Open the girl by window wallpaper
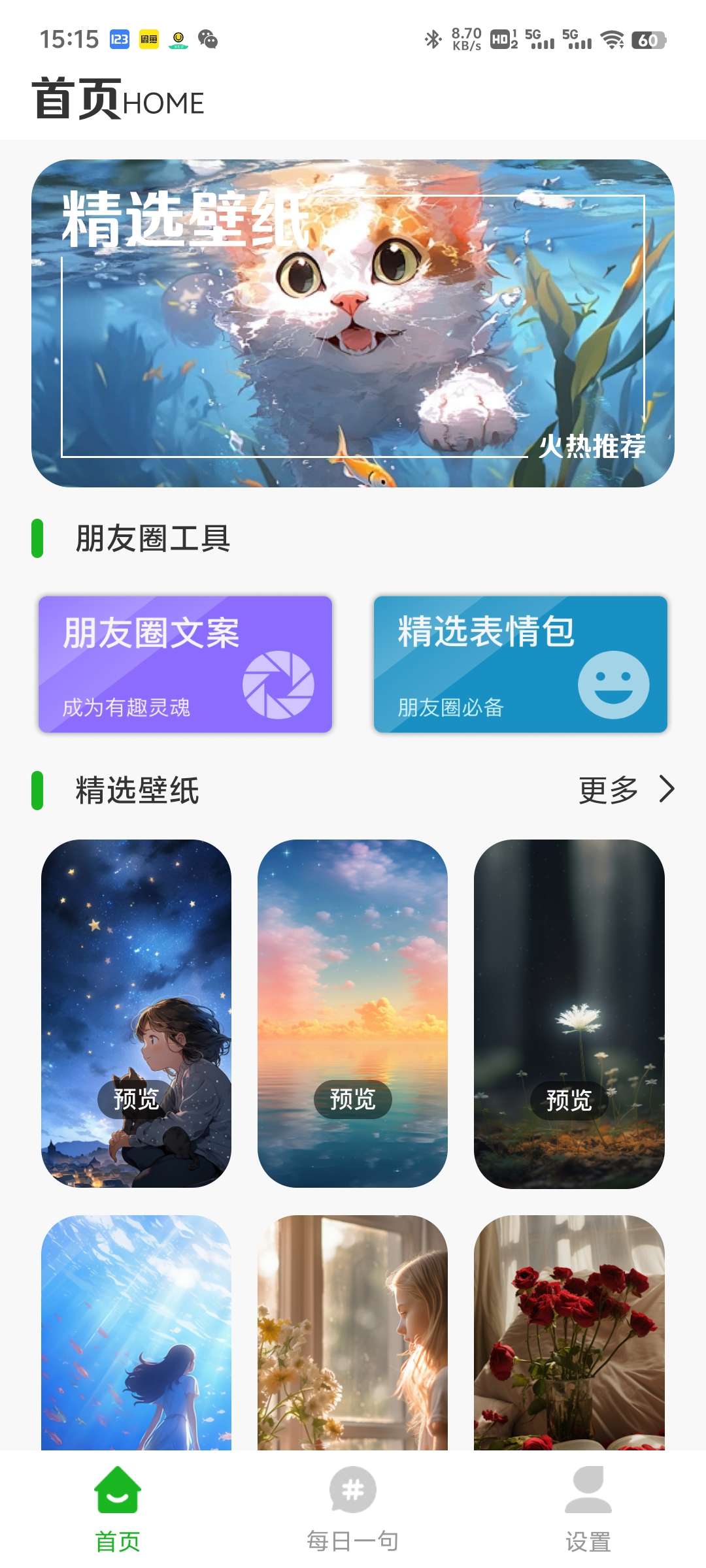The width and height of the screenshot is (706, 1568). [352, 1333]
